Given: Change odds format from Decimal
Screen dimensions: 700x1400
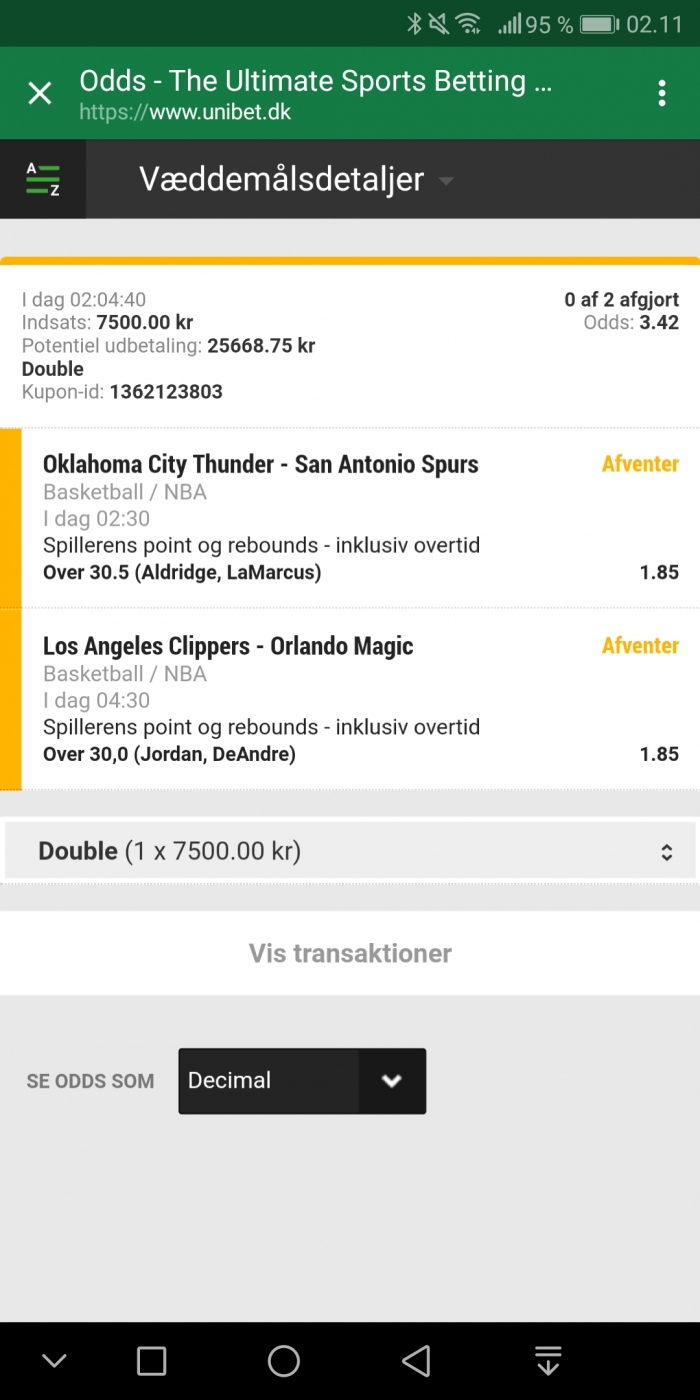Looking at the screenshot, I should (x=302, y=1081).
